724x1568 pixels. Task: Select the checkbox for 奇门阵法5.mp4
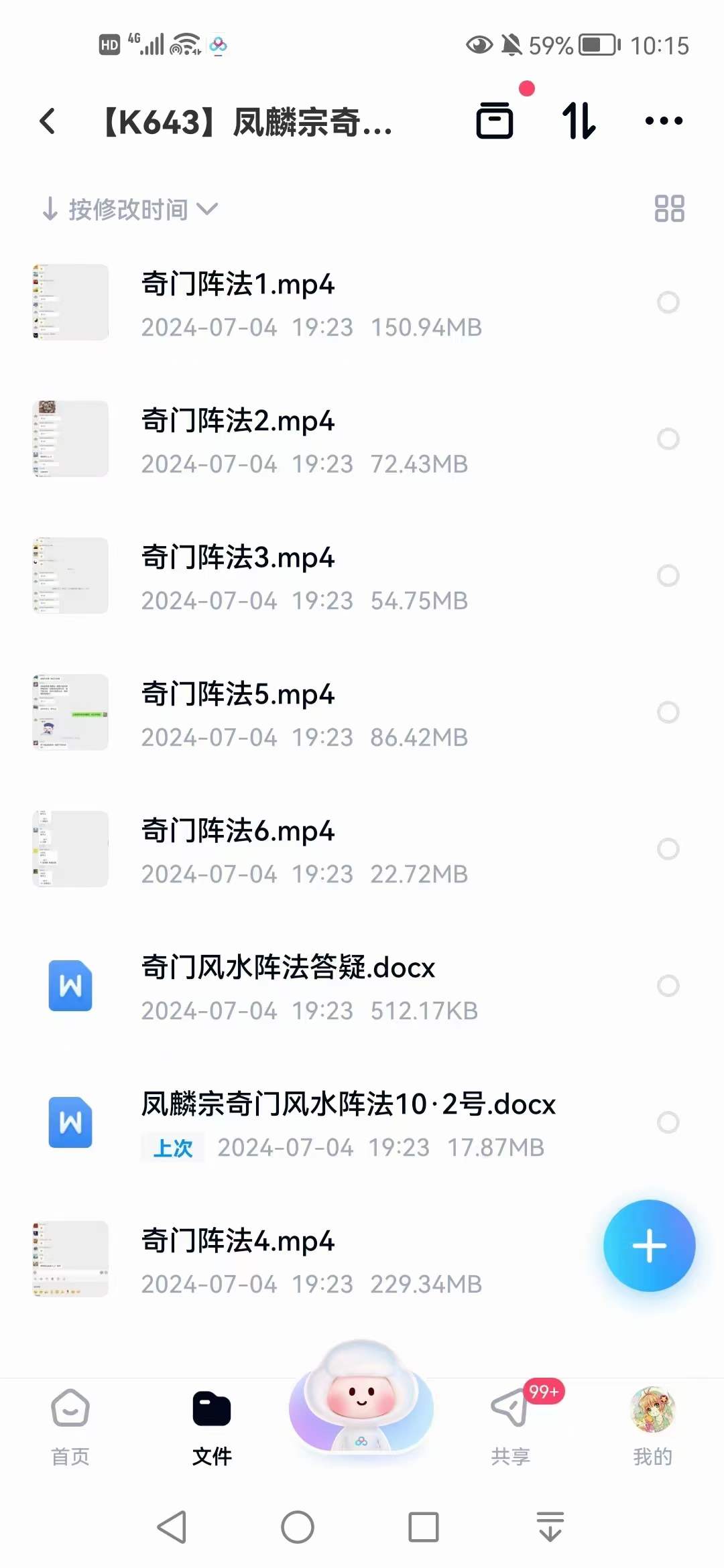[x=668, y=712]
